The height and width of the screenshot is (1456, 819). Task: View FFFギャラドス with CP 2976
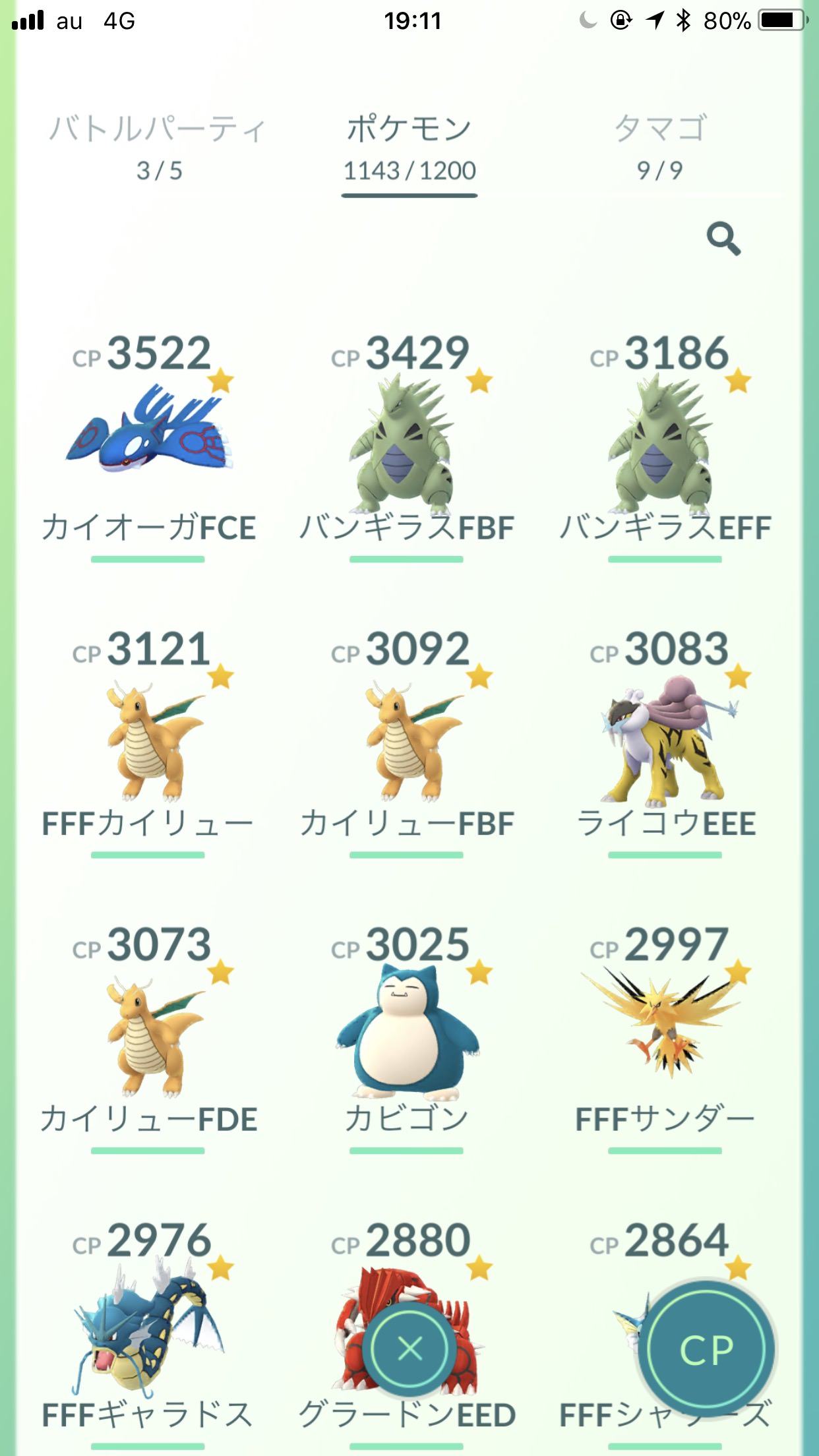[148, 1325]
